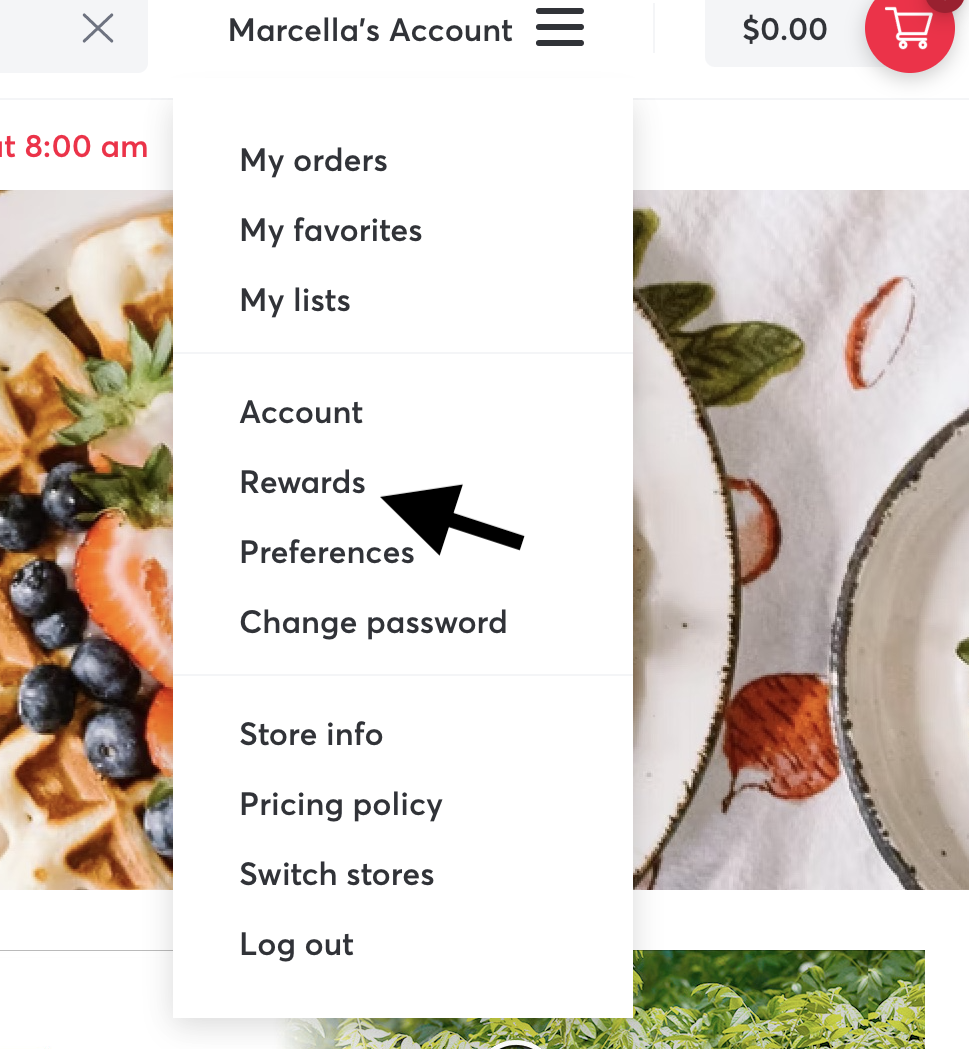Clear the search with the X icon
The image size is (969, 1049).
click(x=97, y=28)
